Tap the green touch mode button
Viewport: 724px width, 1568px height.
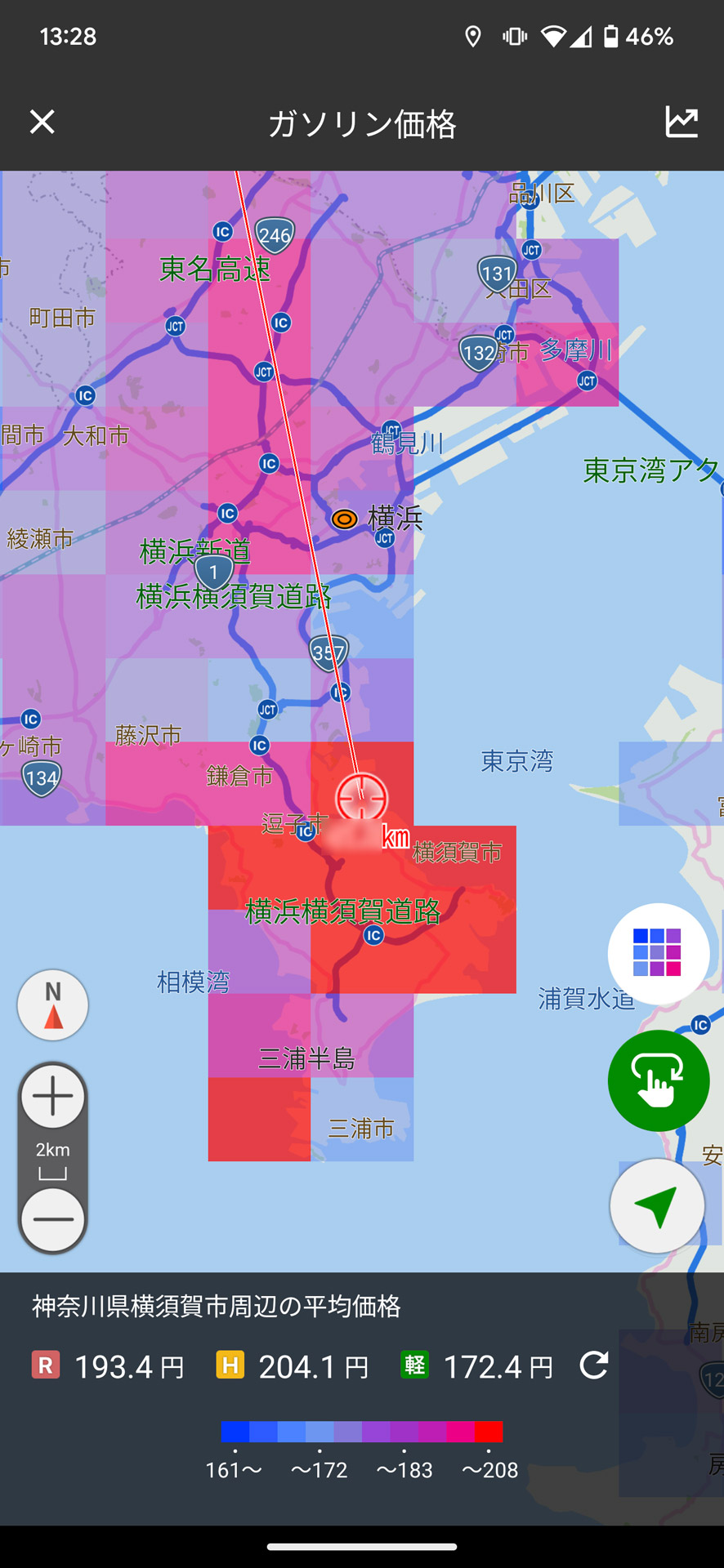[x=658, y=1080]
